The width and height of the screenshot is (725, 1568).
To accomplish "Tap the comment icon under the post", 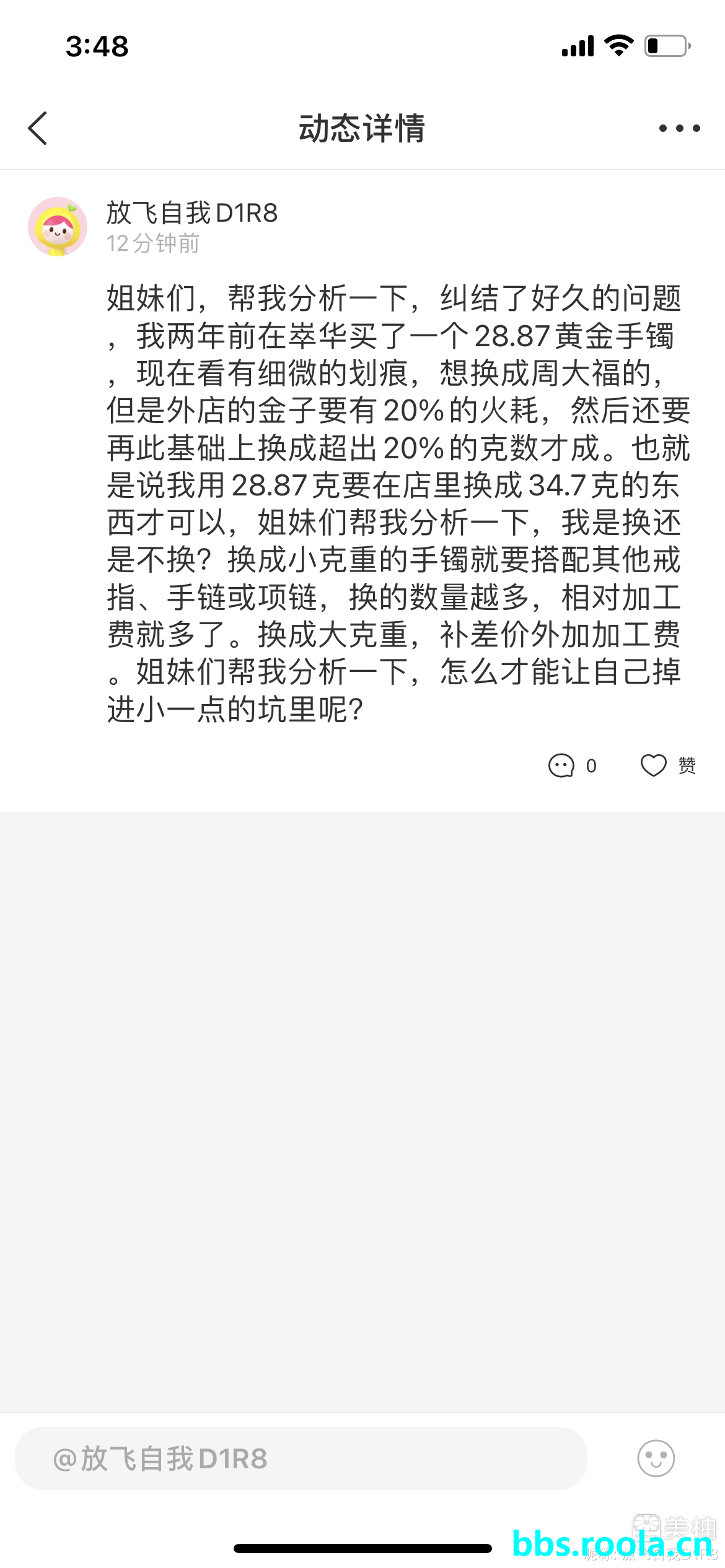I will pos(561,765).
